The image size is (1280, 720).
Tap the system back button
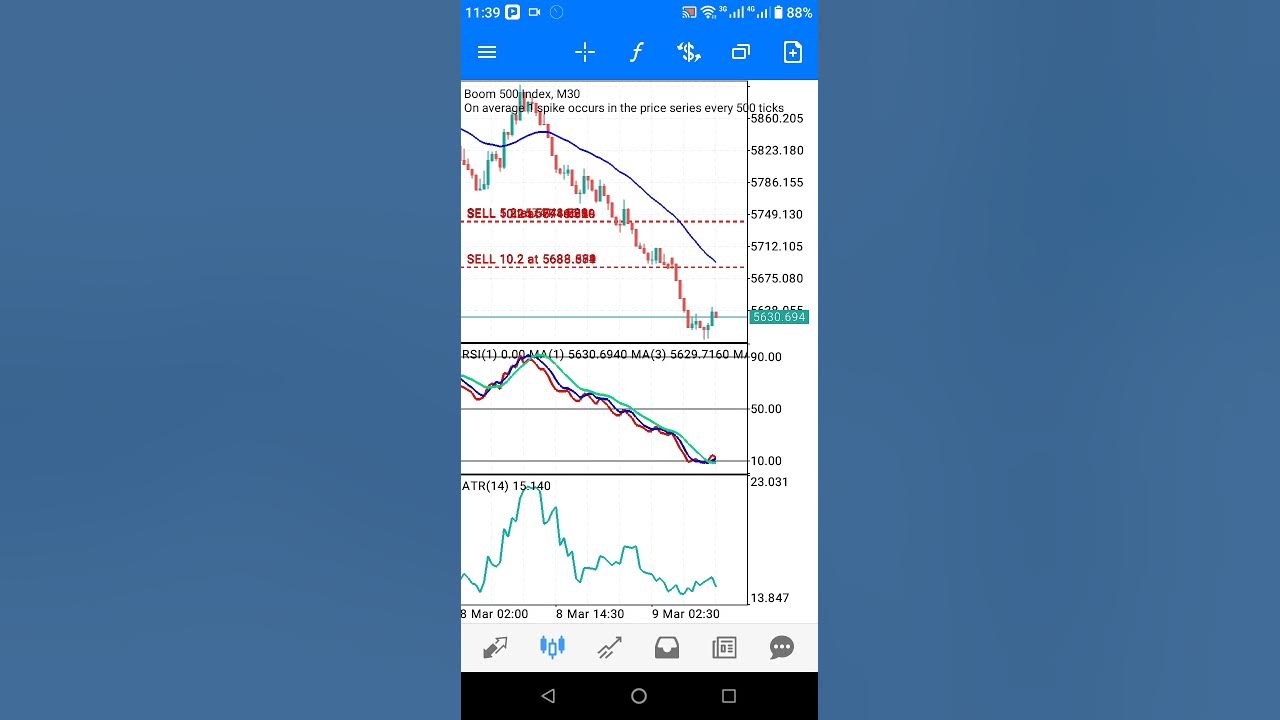(x=548, y=696)
